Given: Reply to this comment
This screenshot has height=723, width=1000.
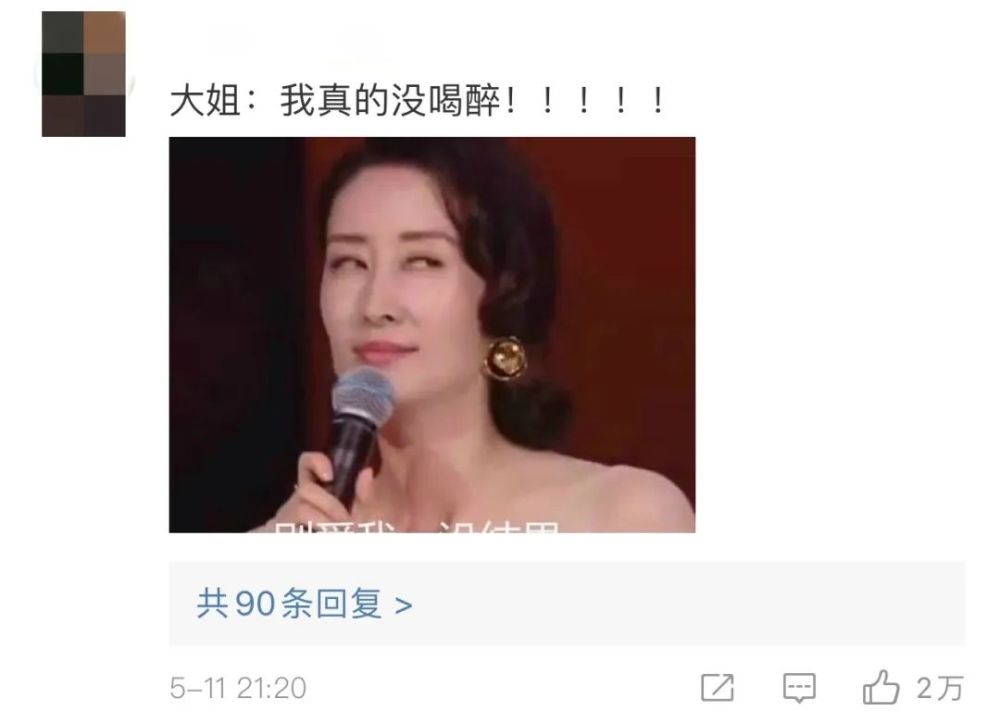Looking at the screenshot, I should pyautogui.click(x=799, y=688).
